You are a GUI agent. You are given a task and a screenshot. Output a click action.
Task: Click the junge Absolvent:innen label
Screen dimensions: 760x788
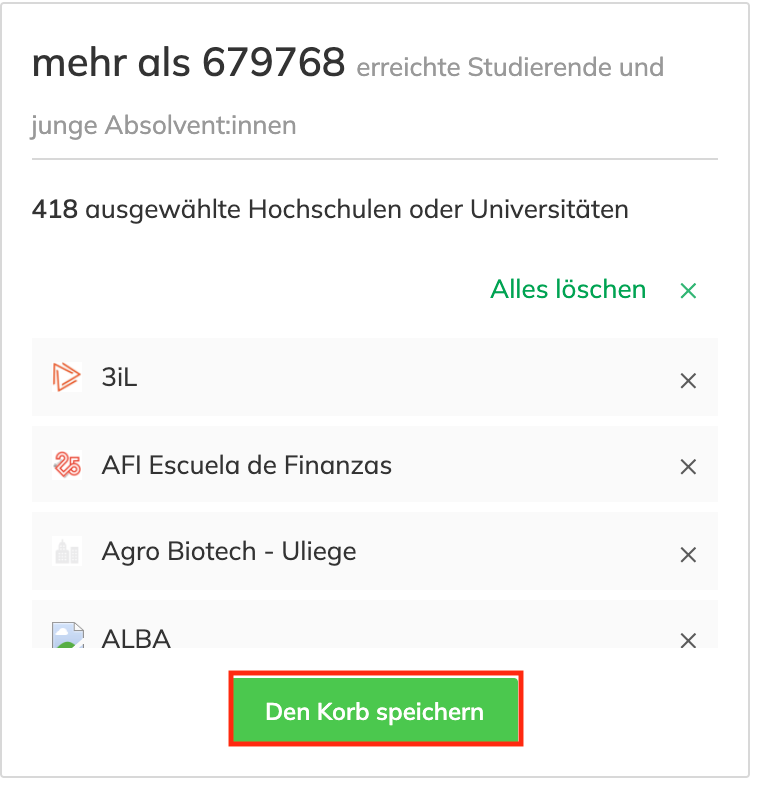pos(163,125)
